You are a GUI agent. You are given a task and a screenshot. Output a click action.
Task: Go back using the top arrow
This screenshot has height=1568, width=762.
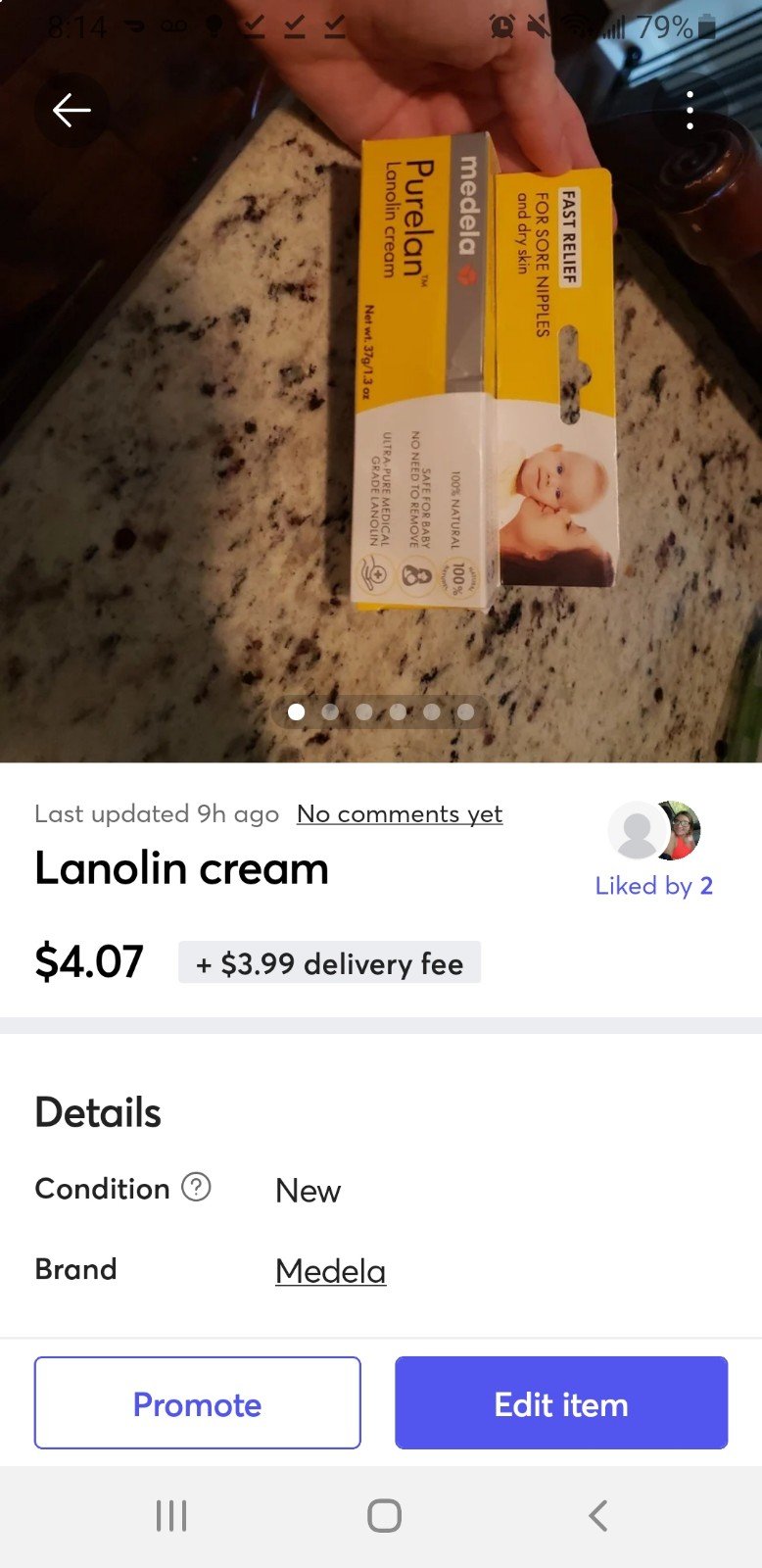click(71, 111)
